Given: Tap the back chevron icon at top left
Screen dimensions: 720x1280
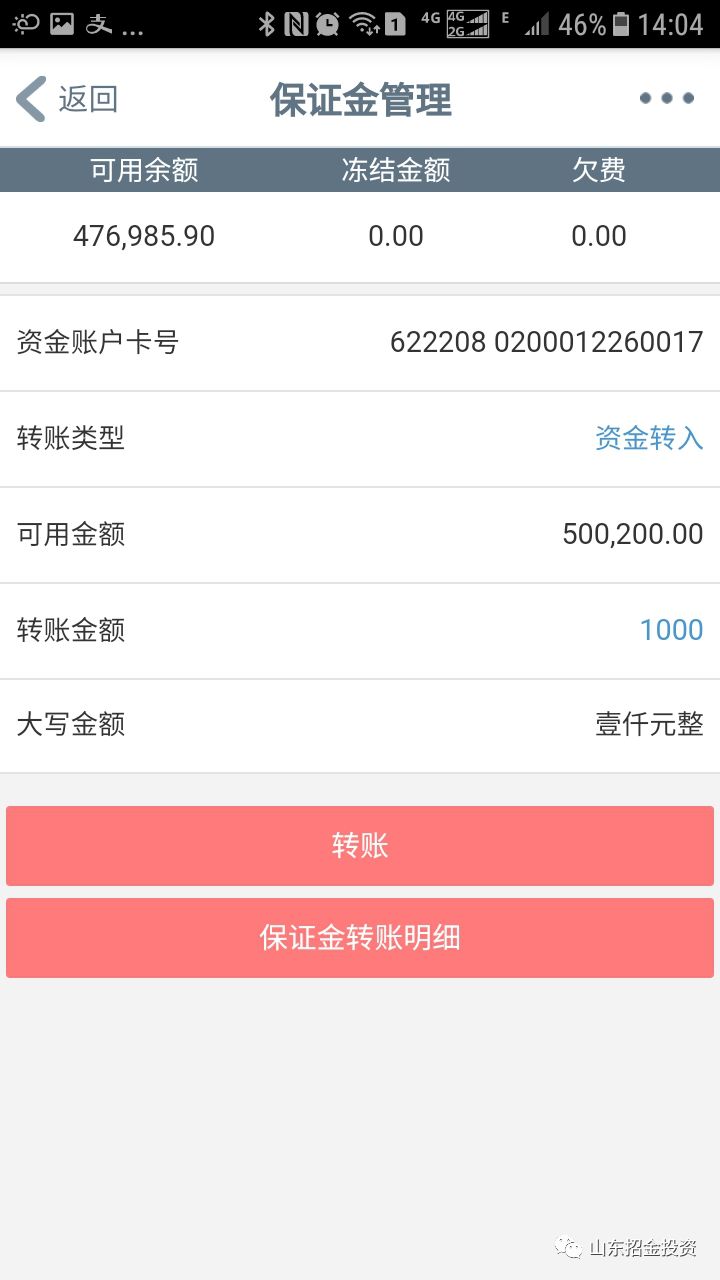Looking at the screenshot, I should tap(30, 98).
